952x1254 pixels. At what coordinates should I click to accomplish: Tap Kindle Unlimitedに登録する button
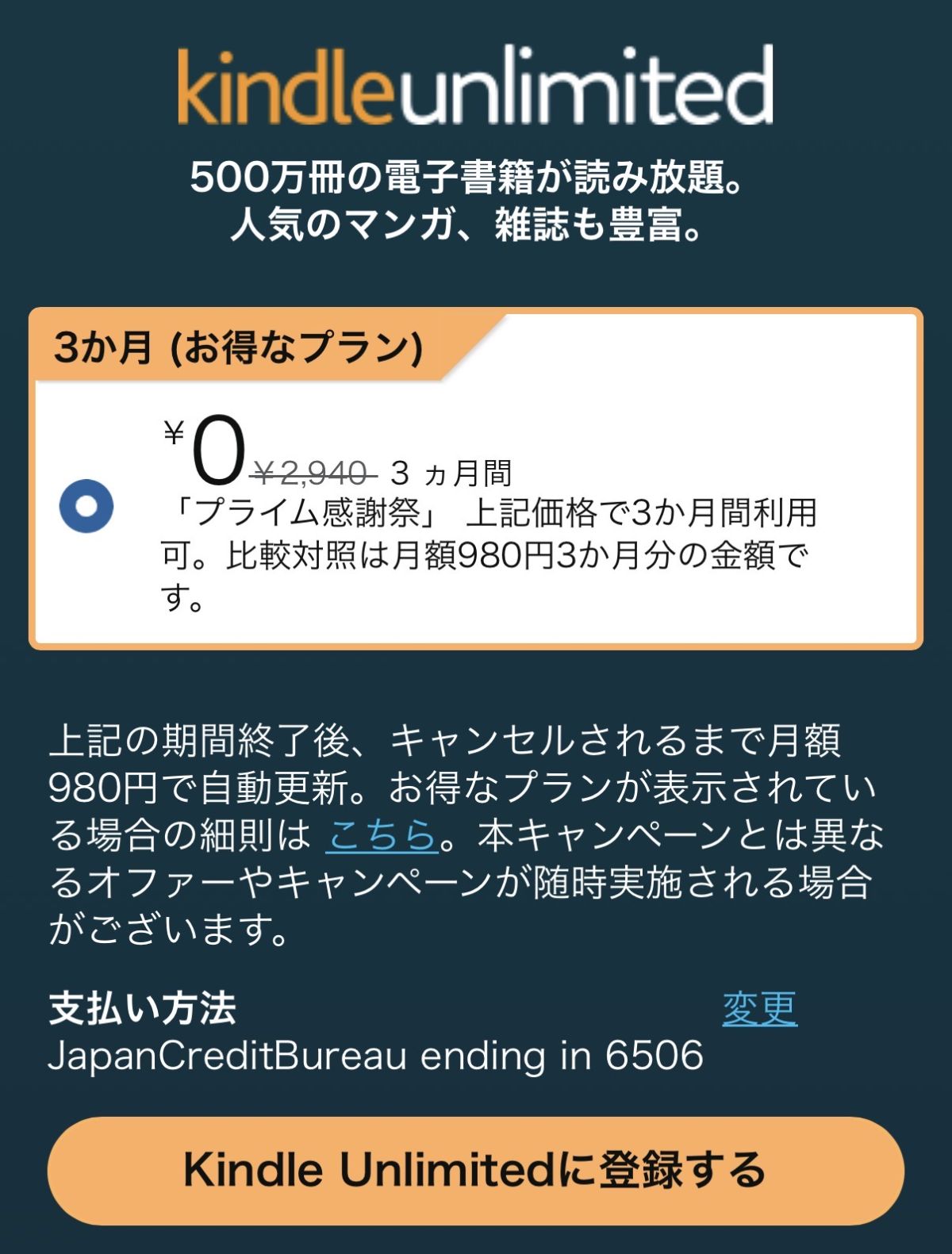(476, 1170)
